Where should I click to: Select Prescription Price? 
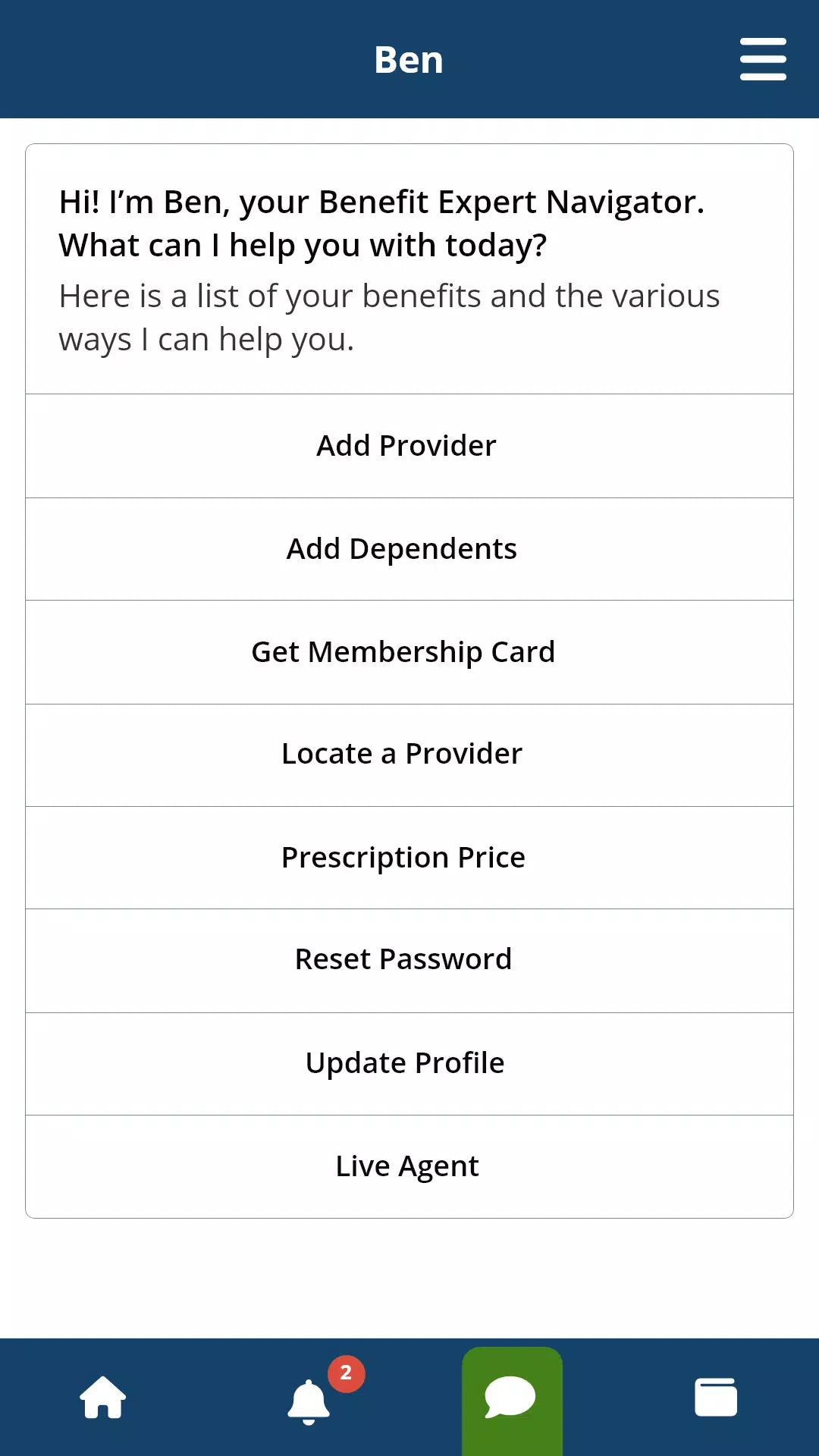pyautogui.click(x=403, y=857)
